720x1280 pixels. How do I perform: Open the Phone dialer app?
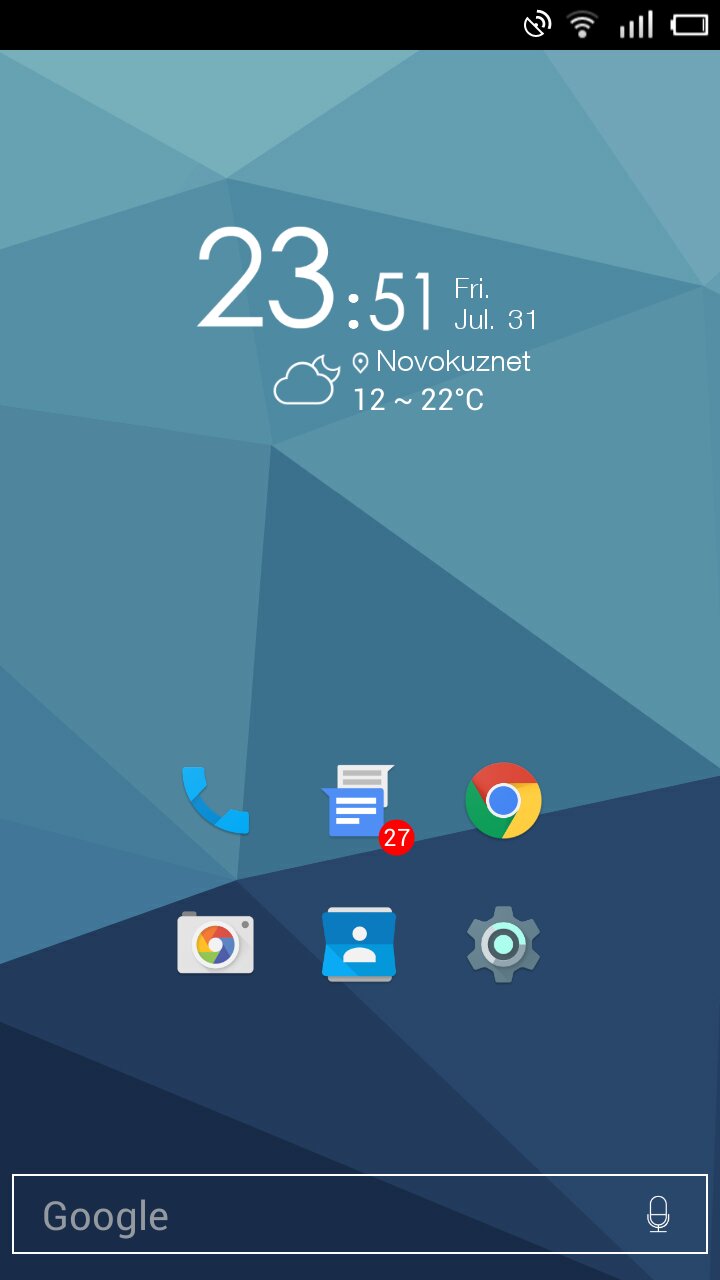[215, 800]
